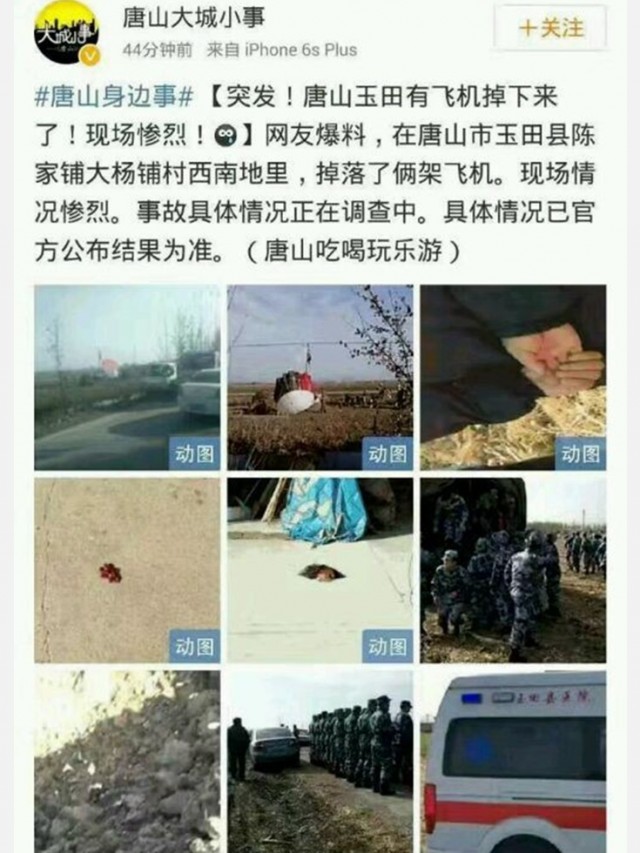Screen dimensions: 640x853
Task: Open the GIF of cars on the road
Action: point(127,377)
